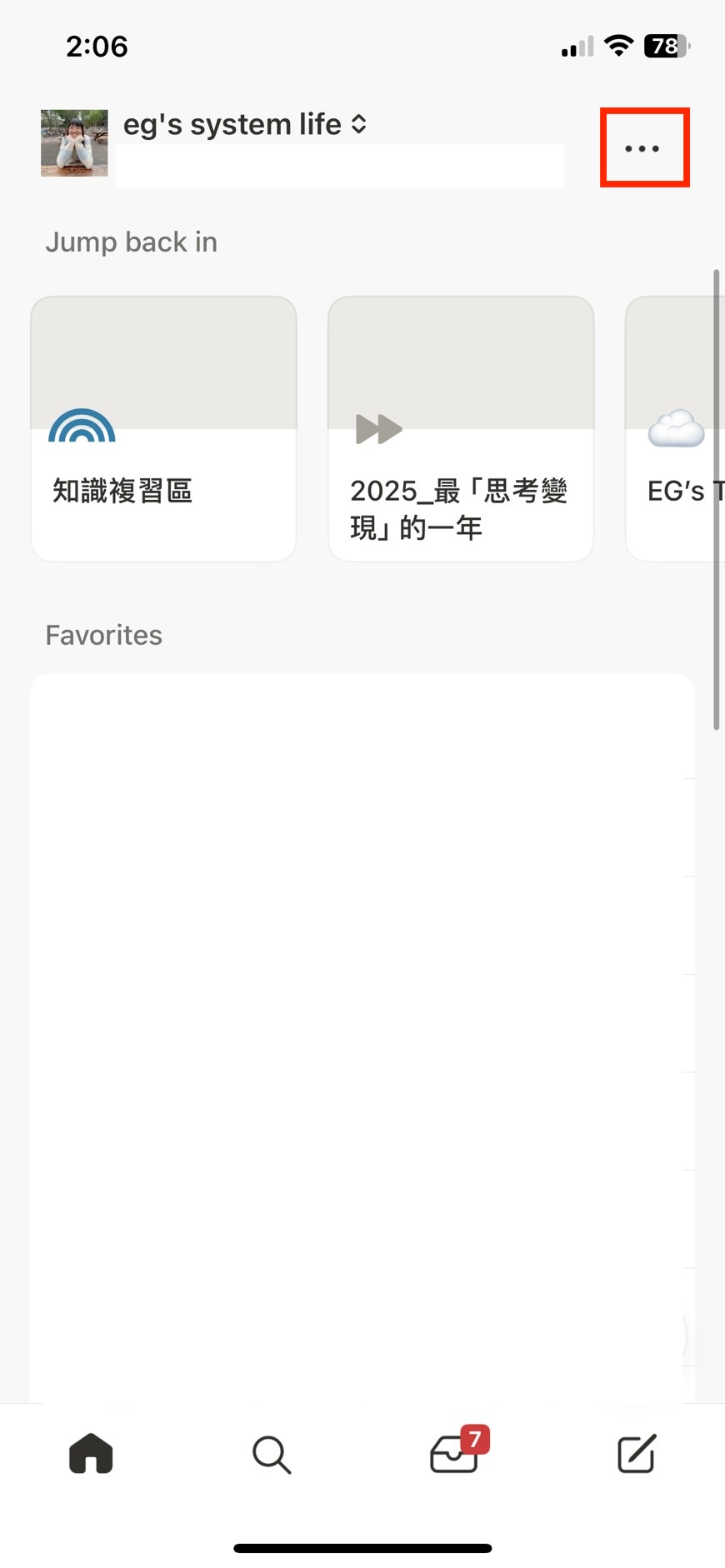Screen dimensions: 725x1568
Task: Open the Inbox with 7 notifications
Action: [x=455, y=1454]
